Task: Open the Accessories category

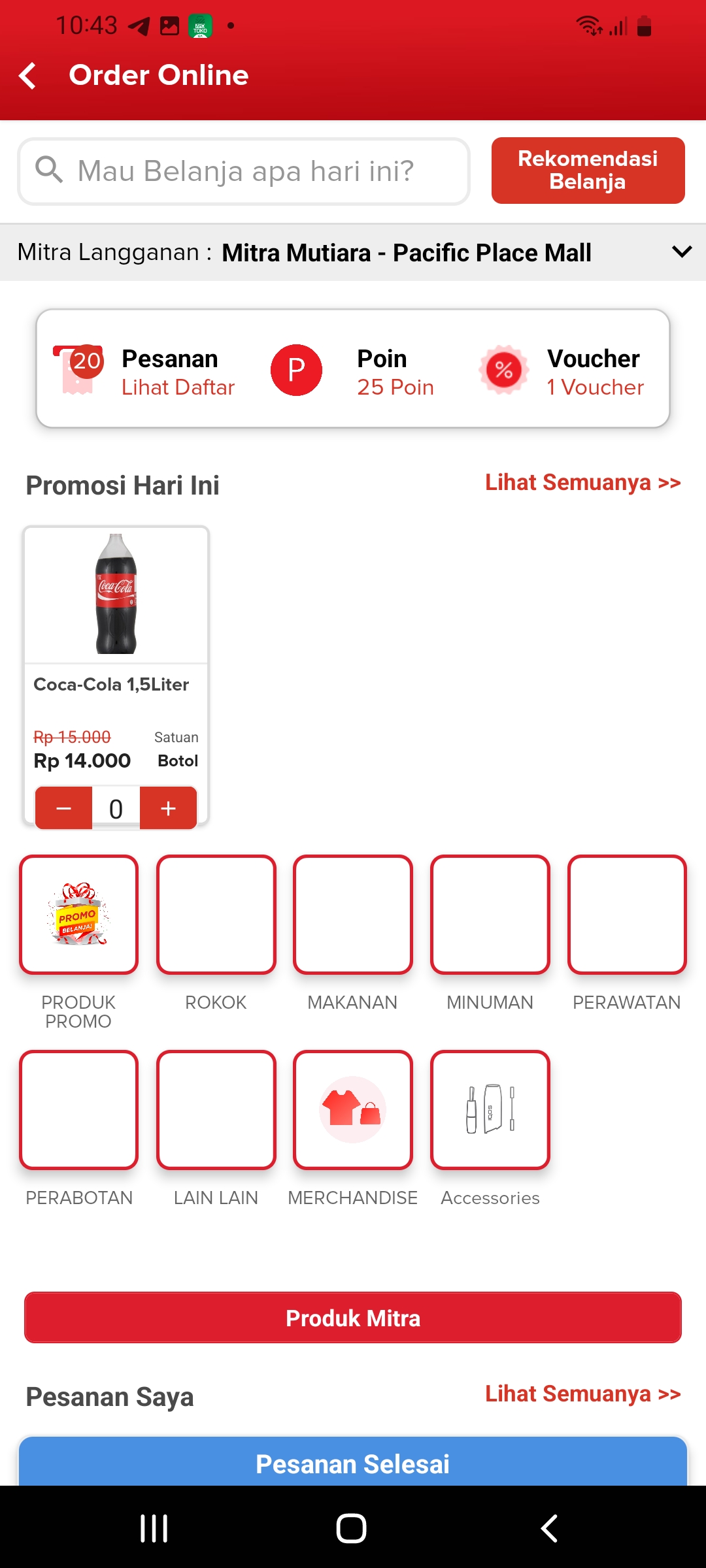Action: [x=490, y=1110]
